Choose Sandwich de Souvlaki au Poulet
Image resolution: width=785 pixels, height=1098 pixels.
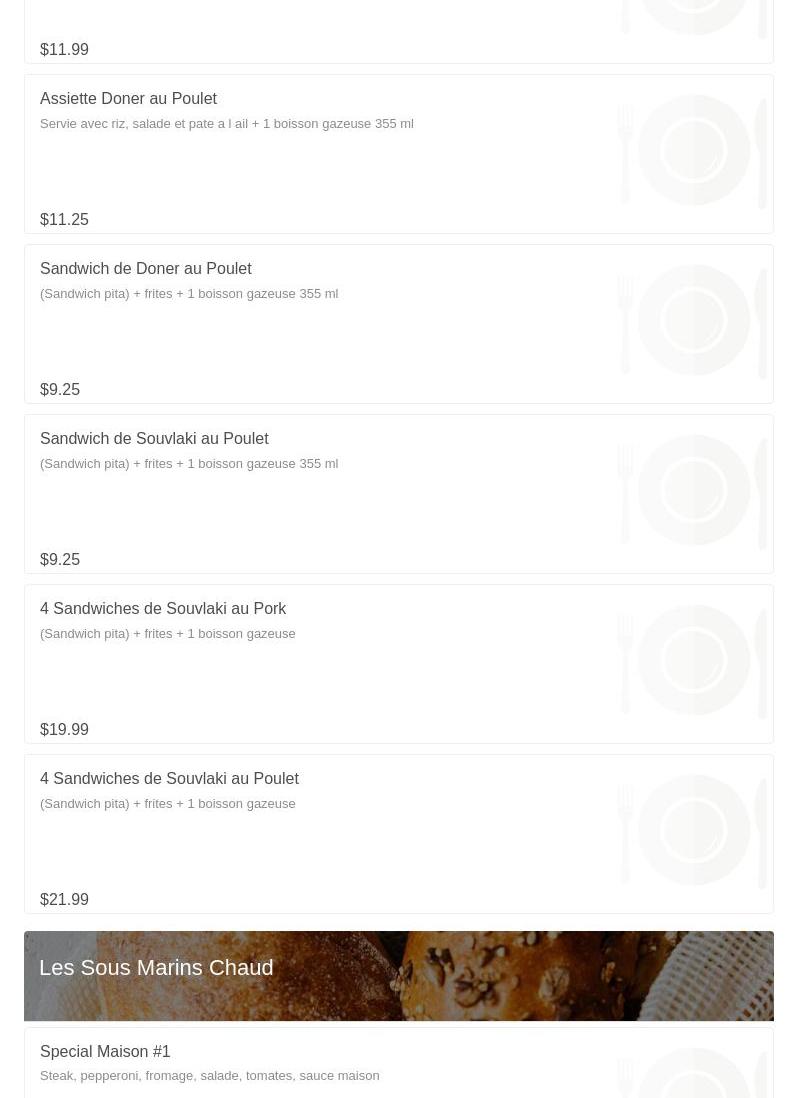pos(154,439)
